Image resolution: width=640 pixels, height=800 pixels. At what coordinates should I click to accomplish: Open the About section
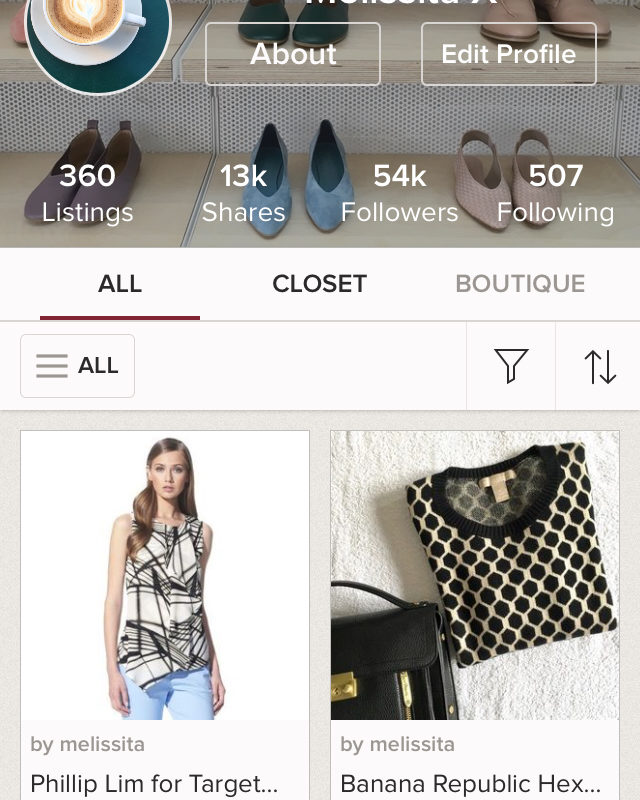(292, 54)
